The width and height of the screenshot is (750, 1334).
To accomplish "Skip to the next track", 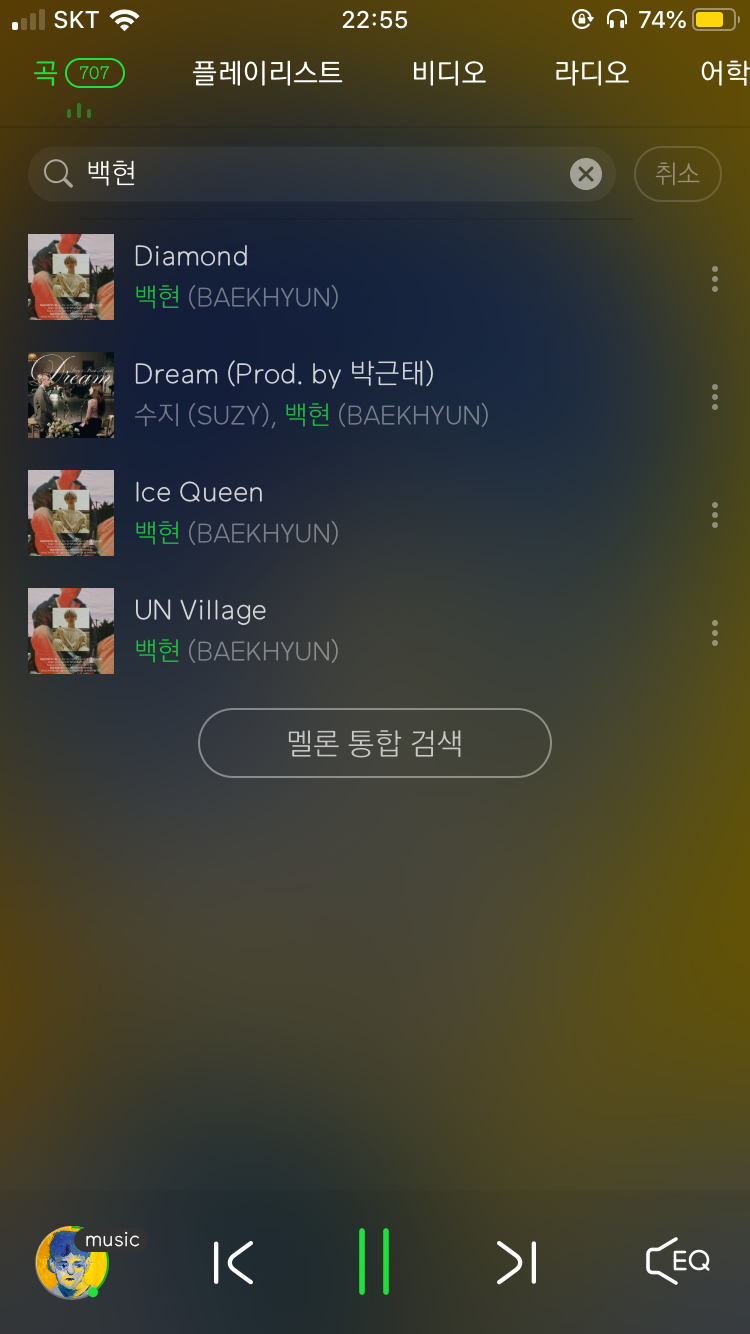I will (x=516, y=1262).
